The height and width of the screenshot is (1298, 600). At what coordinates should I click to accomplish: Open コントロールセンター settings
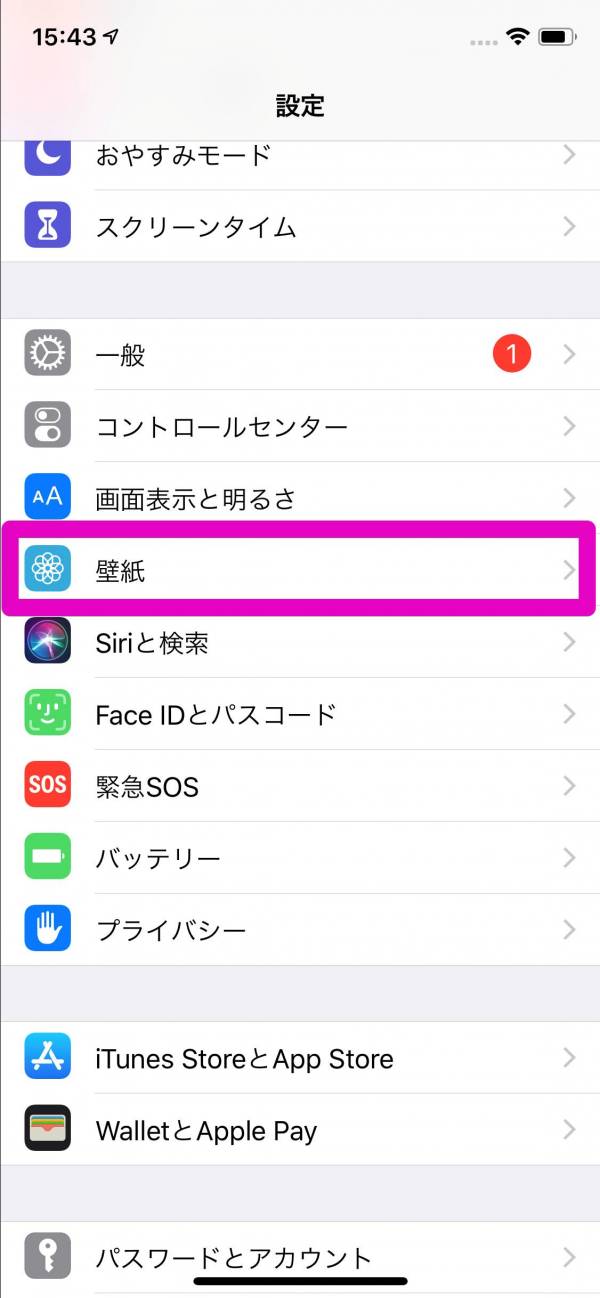(300, 426)
